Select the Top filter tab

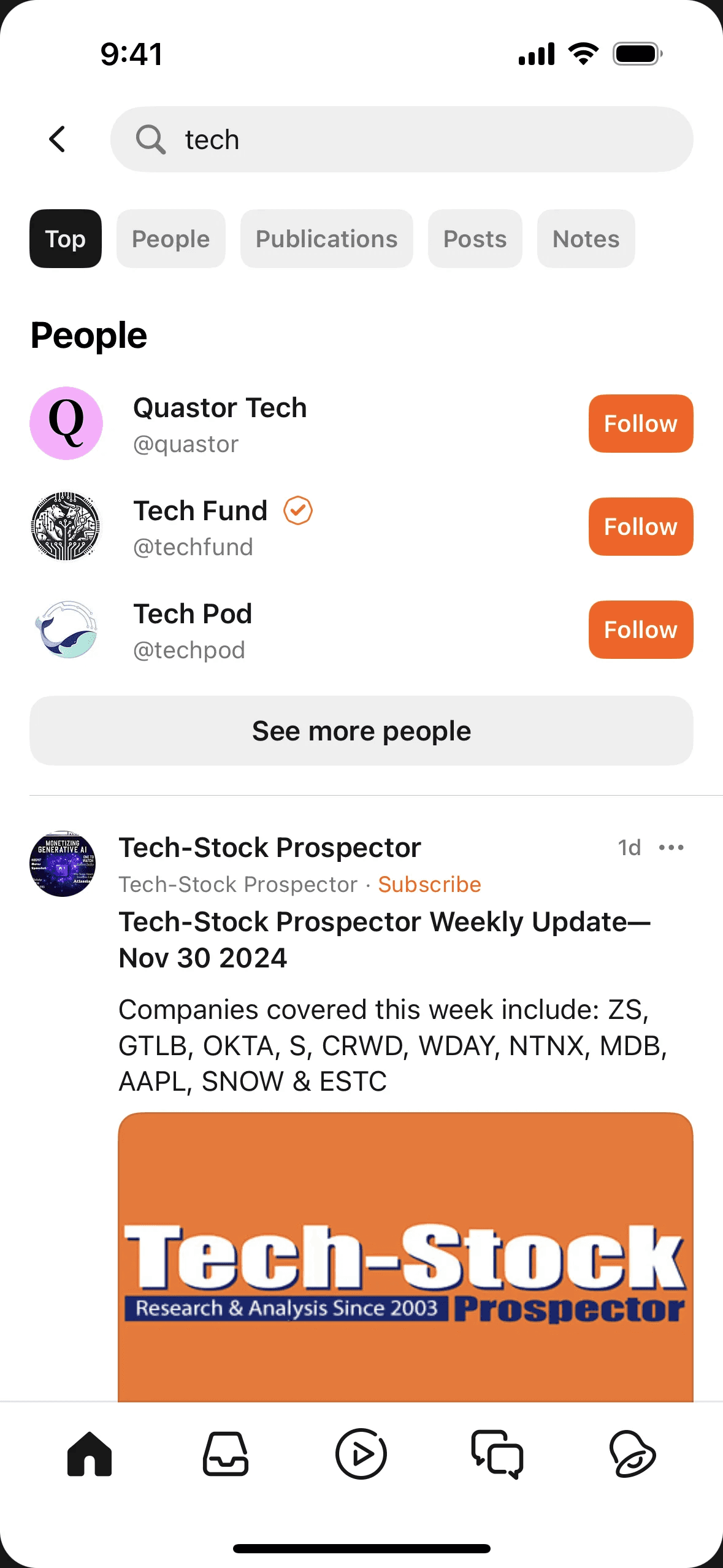click(66, 239)
